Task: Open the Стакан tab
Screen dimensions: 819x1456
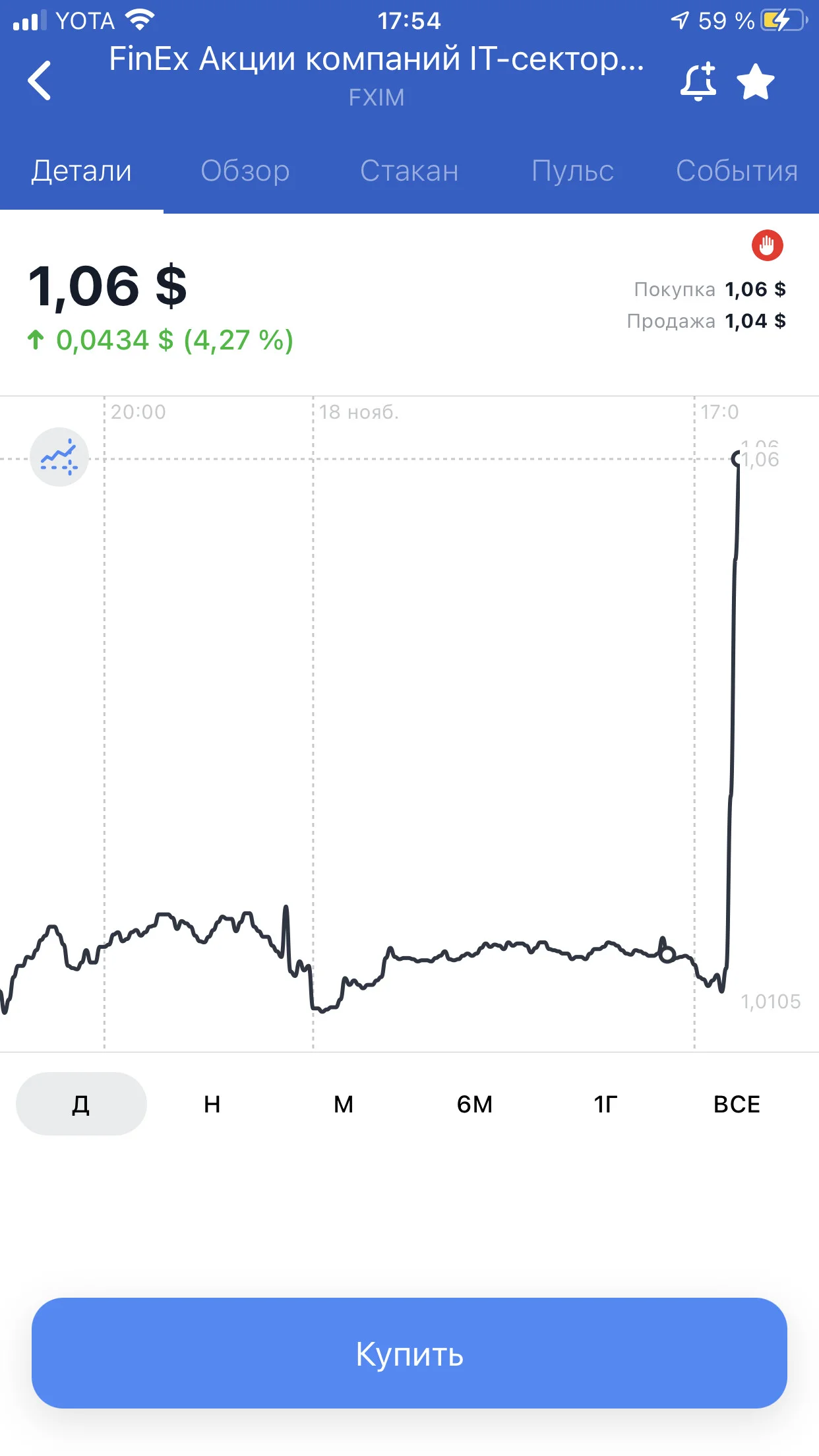Action: [409, 171]
